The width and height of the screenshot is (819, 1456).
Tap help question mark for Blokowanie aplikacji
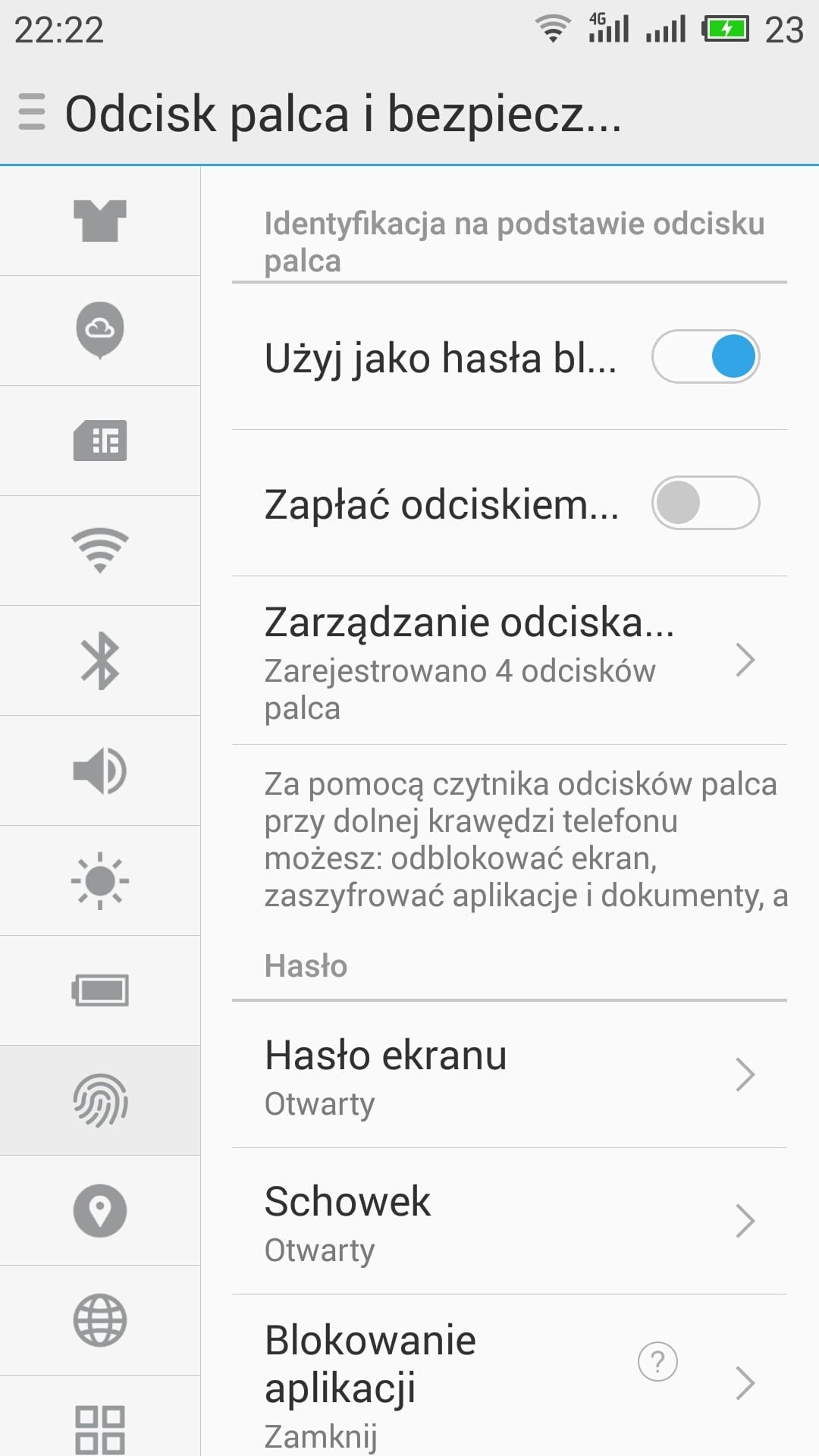(657, 1362)
